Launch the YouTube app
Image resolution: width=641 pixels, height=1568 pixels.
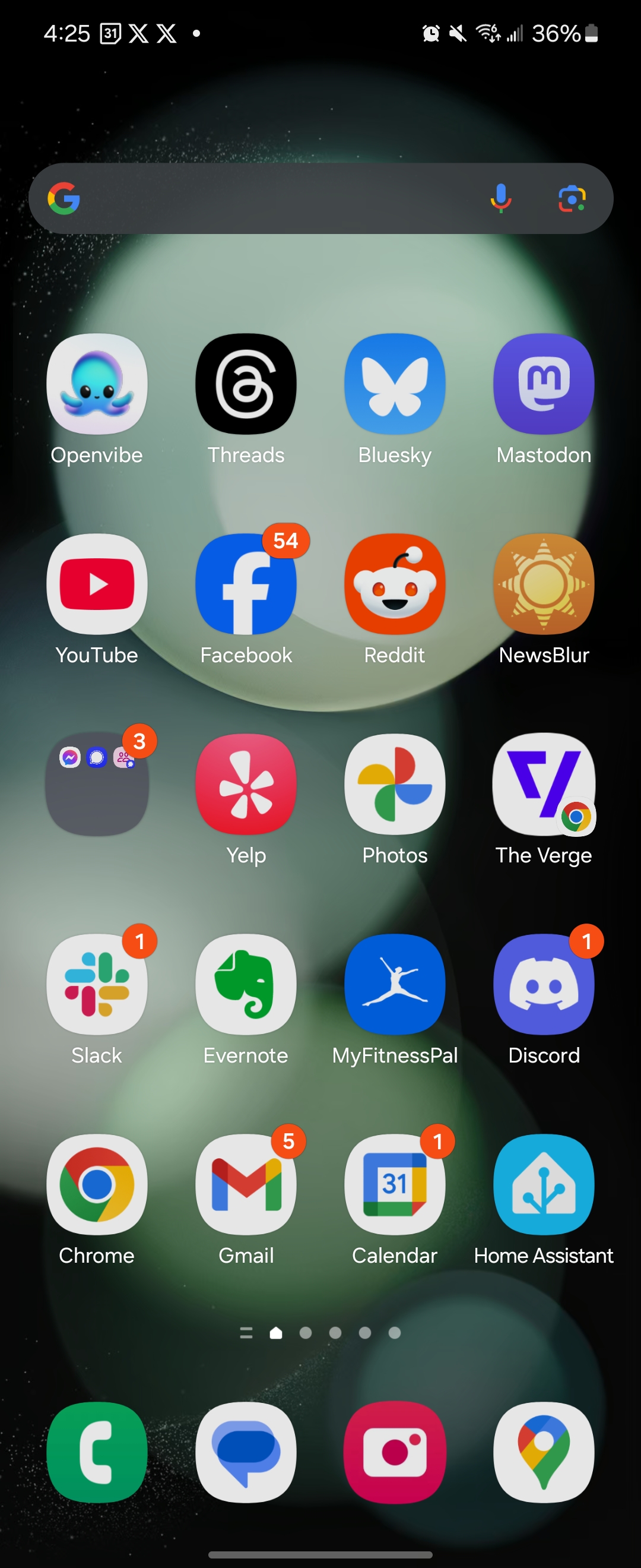97,584
